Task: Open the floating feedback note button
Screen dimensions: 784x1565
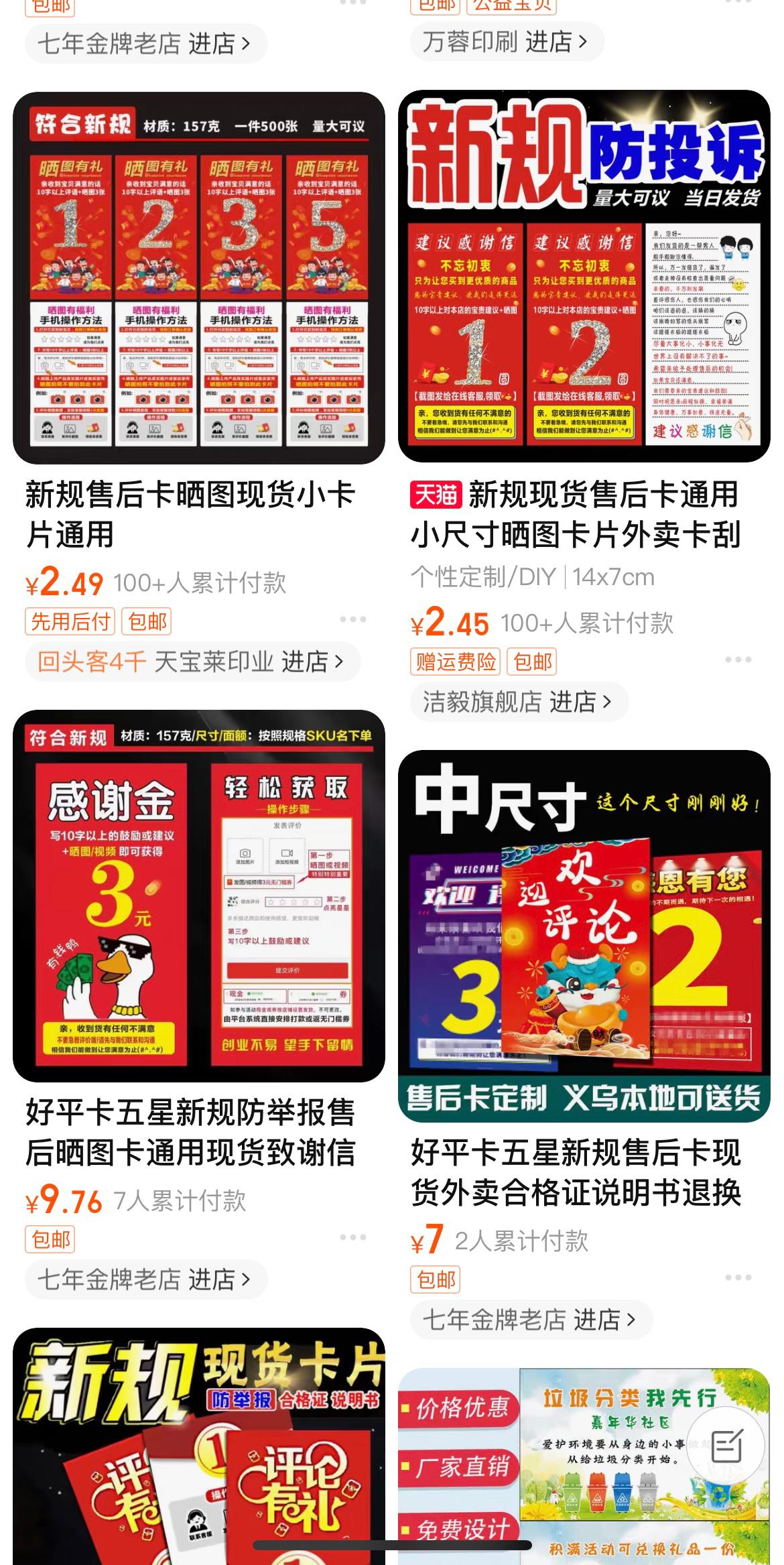Action: point(727,1447)
